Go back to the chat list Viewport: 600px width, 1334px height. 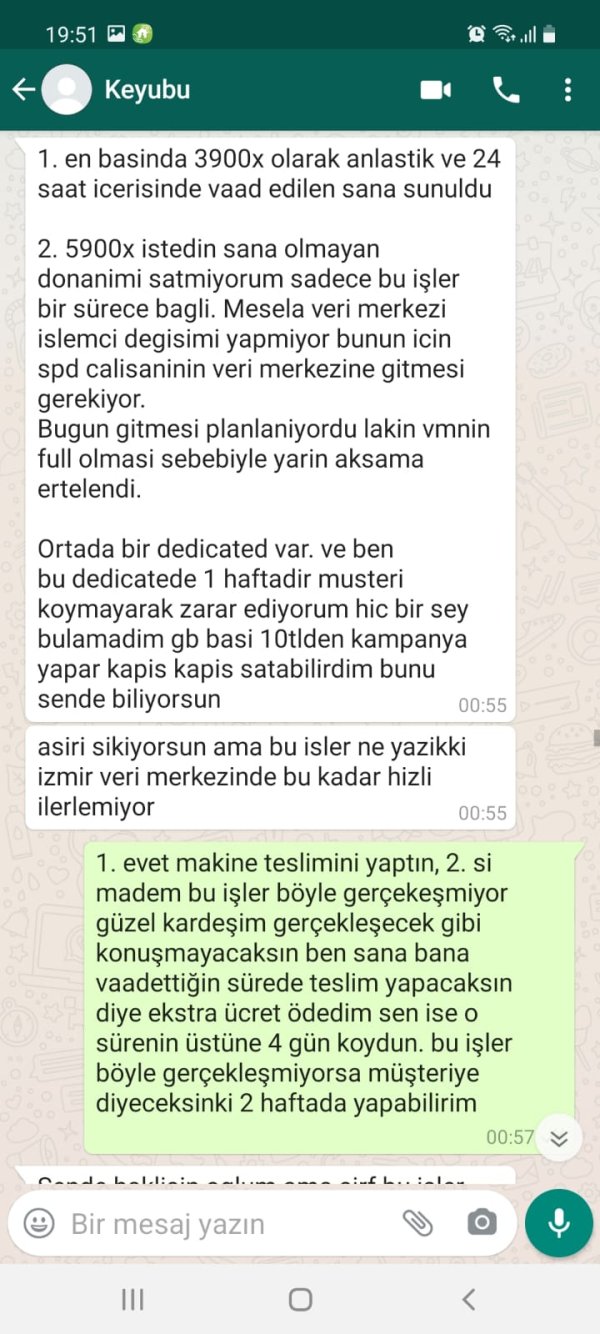23,90
